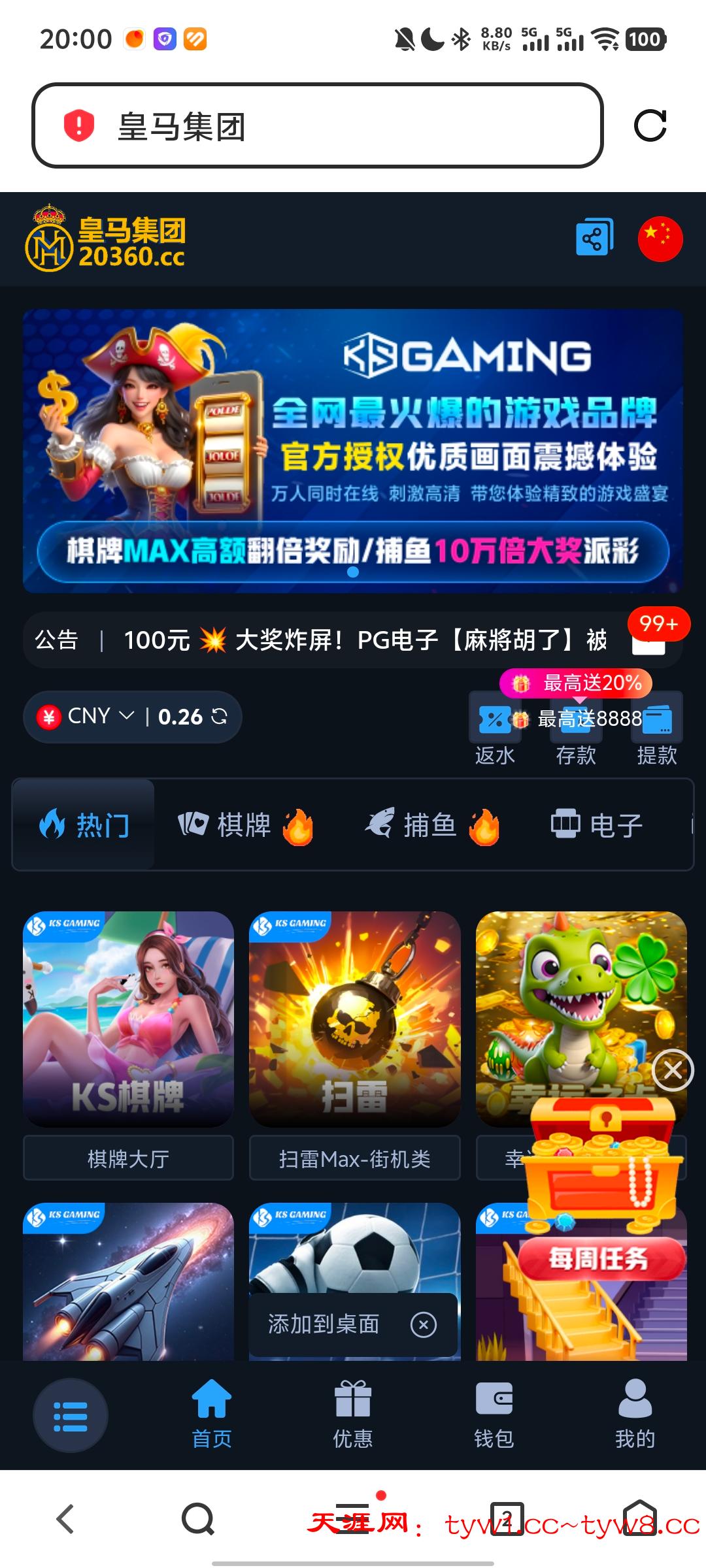Tap the 皇马集团 address bar
The height and width of the screenshot is (1568, 706).
coord(317,125)
